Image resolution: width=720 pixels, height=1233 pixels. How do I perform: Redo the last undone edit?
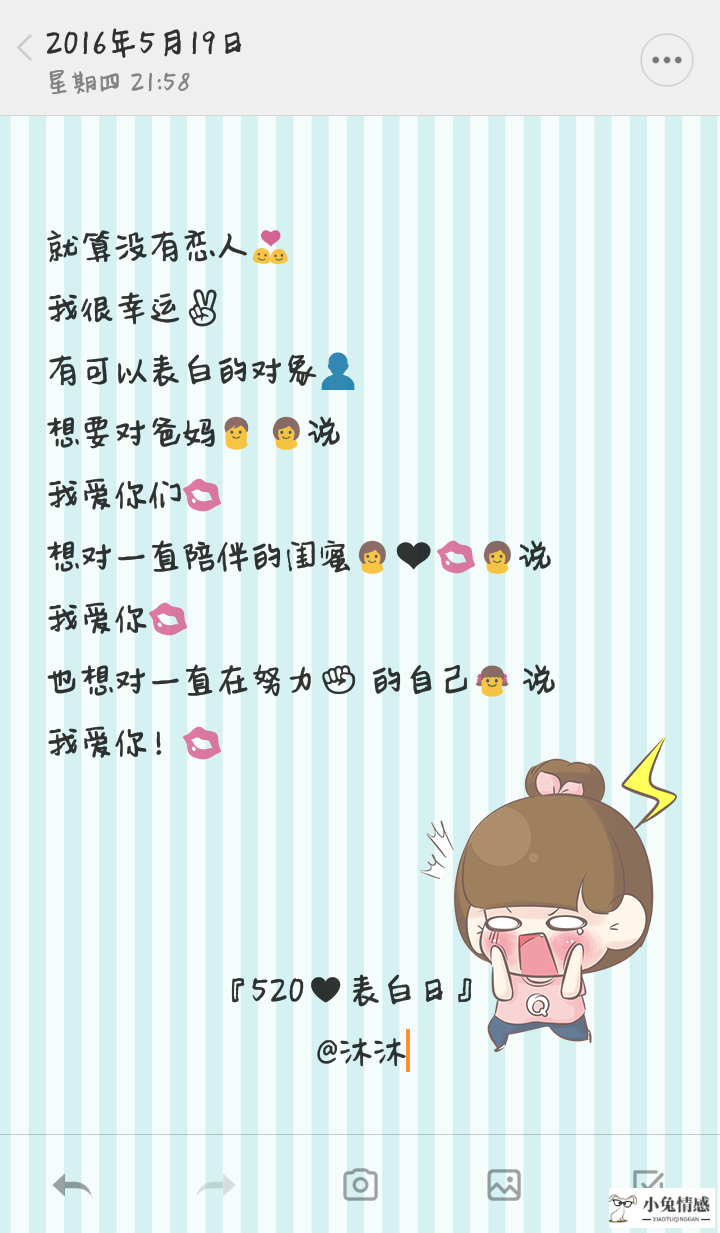click(x=216, y=1185)
